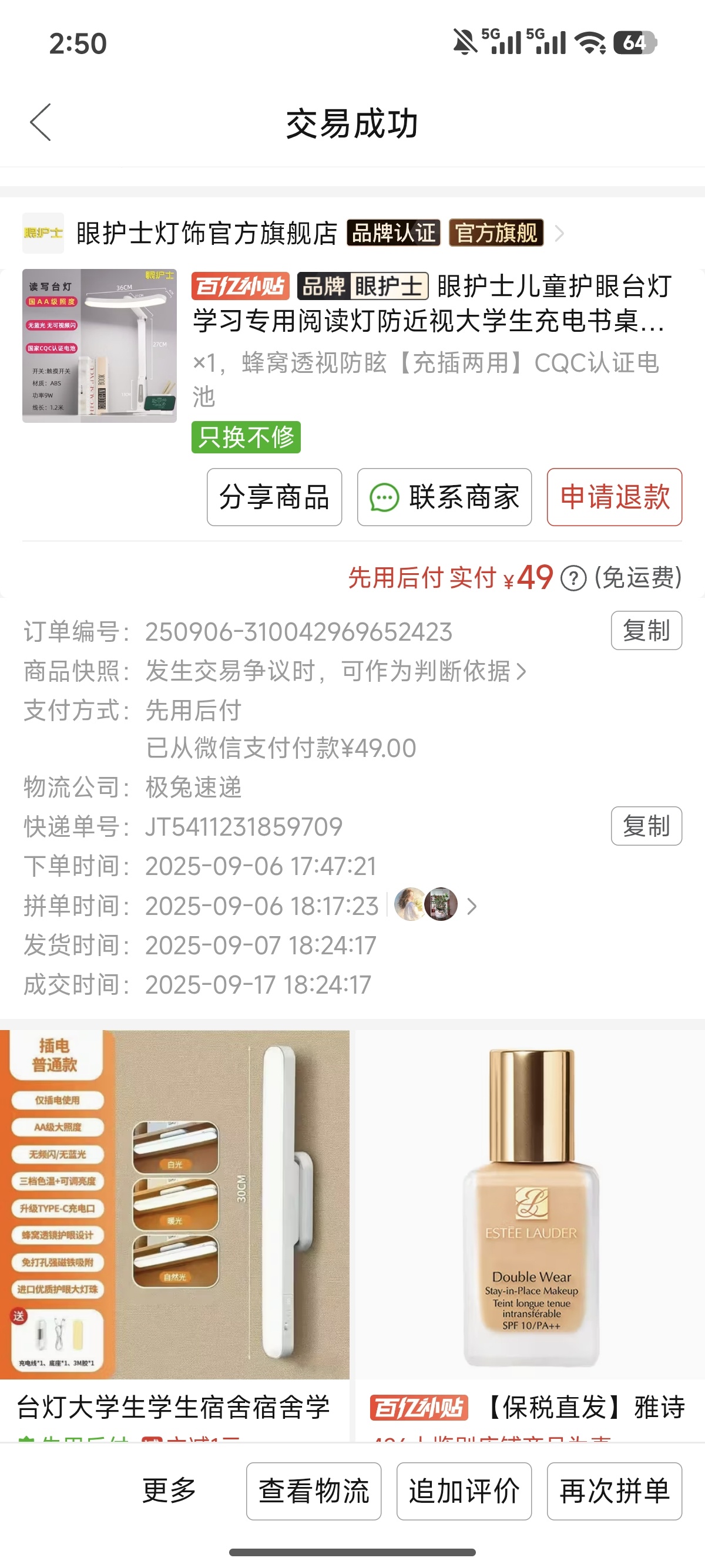Add a follow-up review with 追加评价
The width and height of the screenshot is (705, 1568).
[464, 1490]
